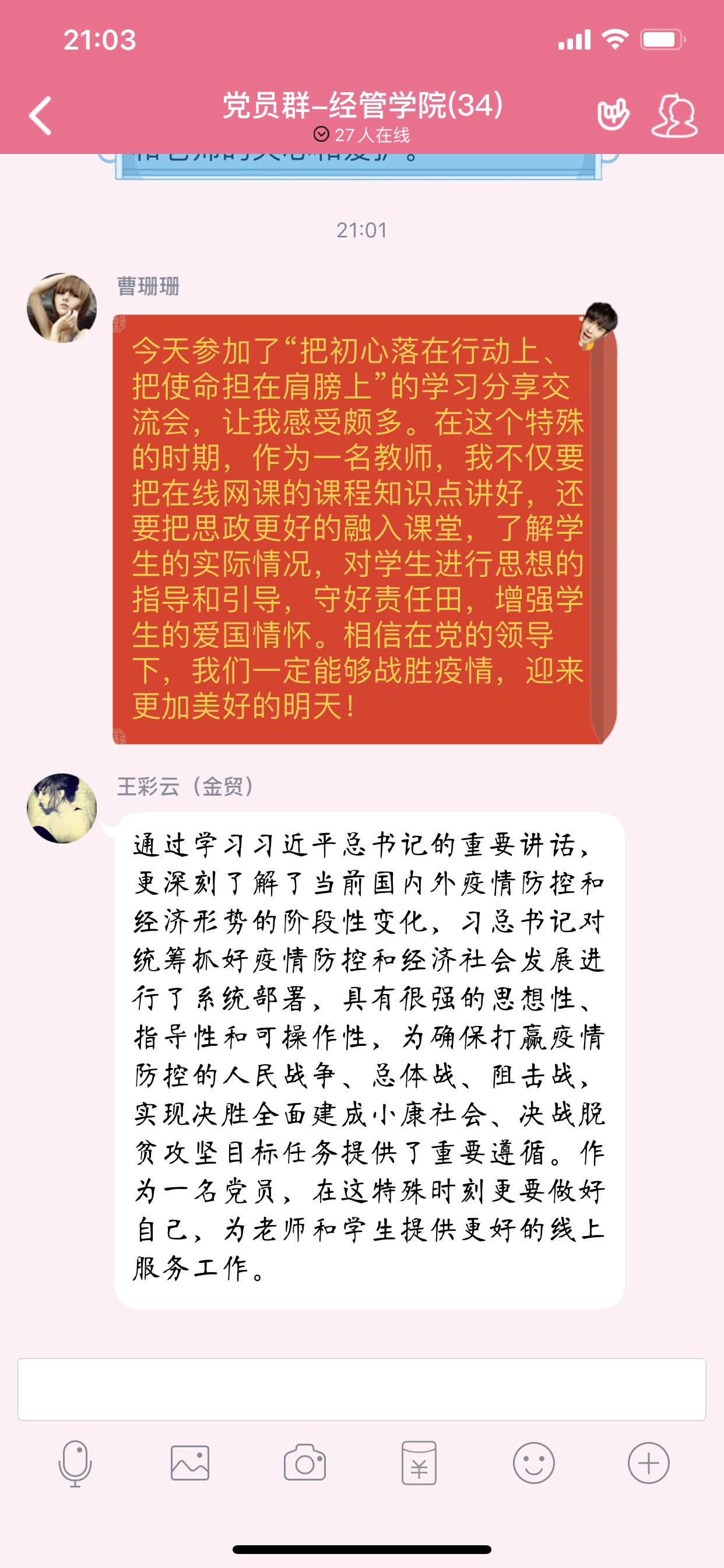Screen dimensions: 724x1568
Task: Tap the hand gesture icon in header
Action: pos(613,114)
